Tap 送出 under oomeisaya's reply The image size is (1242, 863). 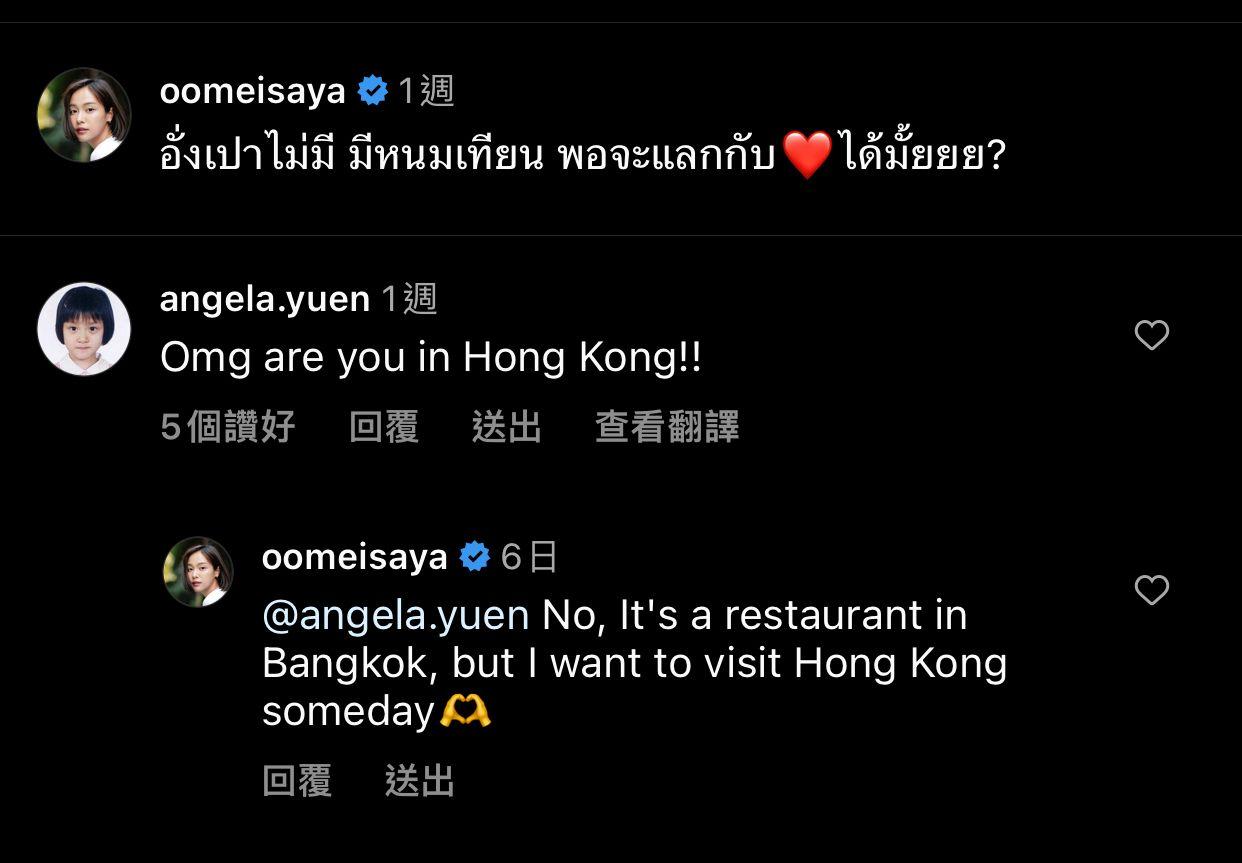coord(419,780)
